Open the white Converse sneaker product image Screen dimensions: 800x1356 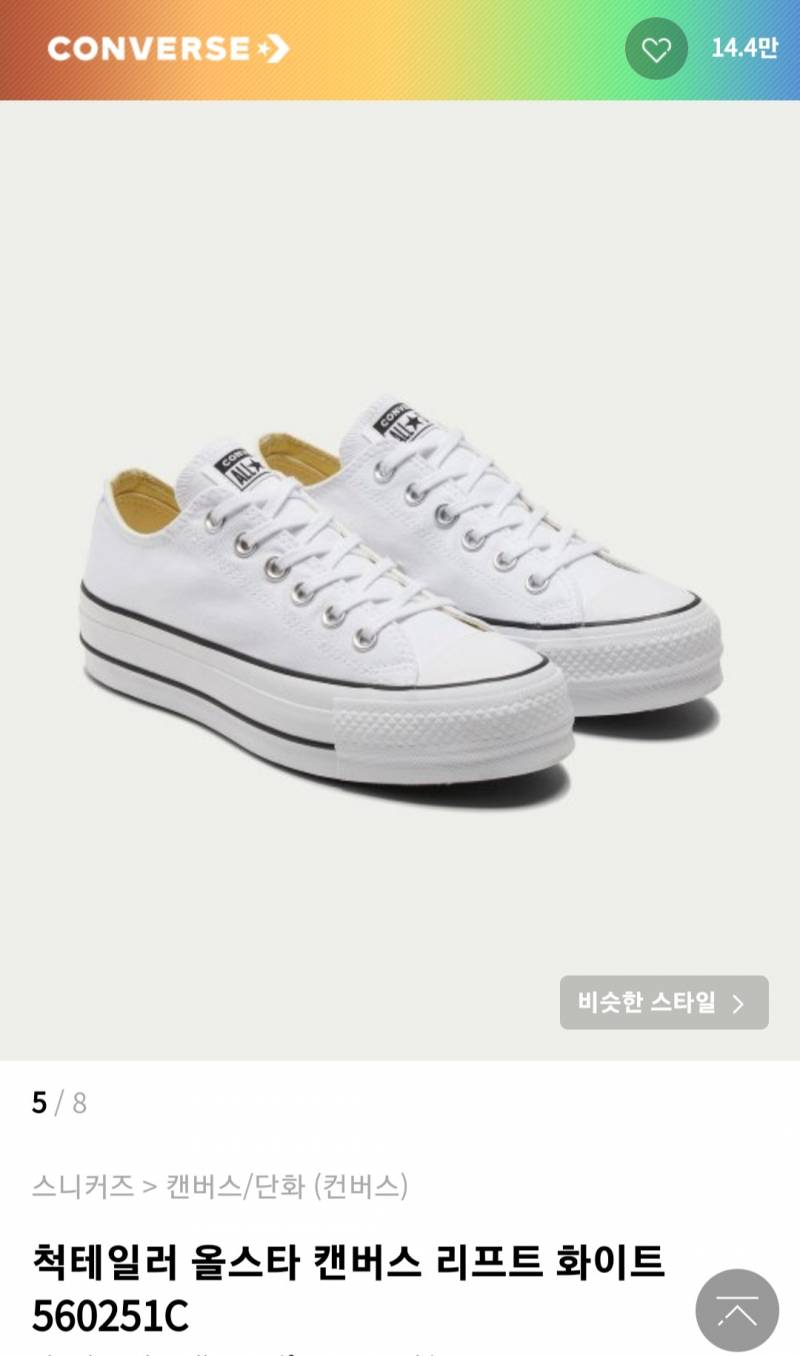400,580
